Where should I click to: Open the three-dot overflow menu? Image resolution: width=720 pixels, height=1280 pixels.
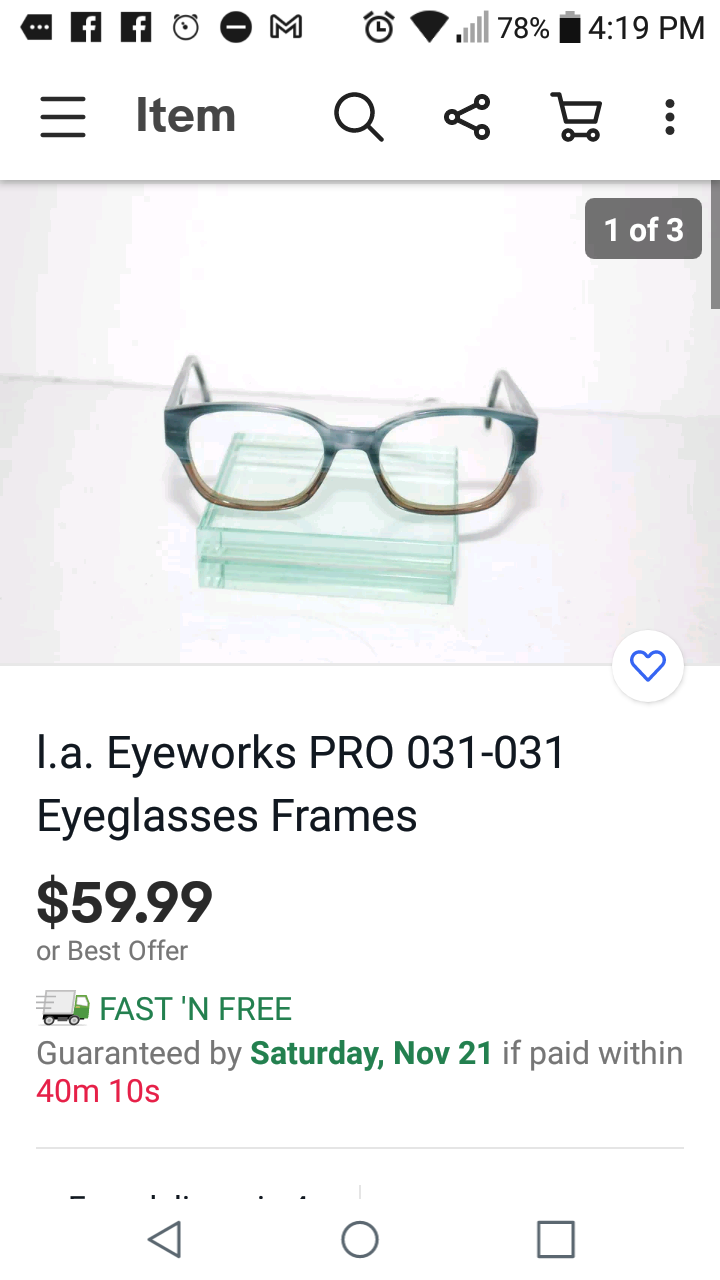[x=670, y=117]
